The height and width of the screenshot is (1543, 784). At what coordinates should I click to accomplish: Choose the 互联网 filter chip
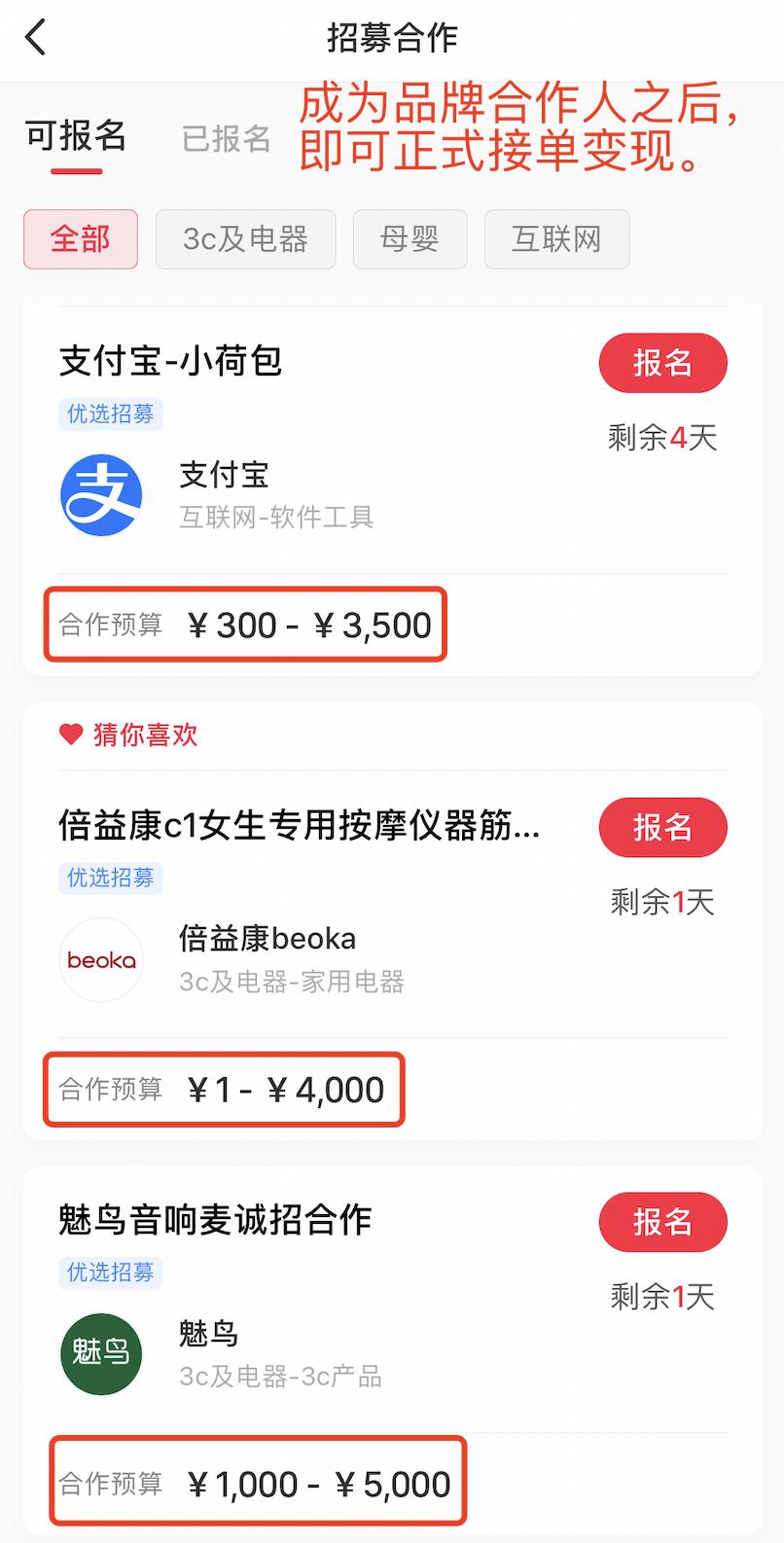coord(556,238)
